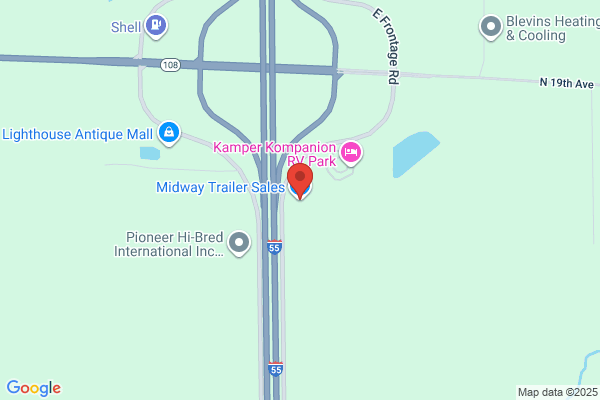Select the Kamper Kompanion RV Park marker
The image size is (600, 400).
(350, 153)
